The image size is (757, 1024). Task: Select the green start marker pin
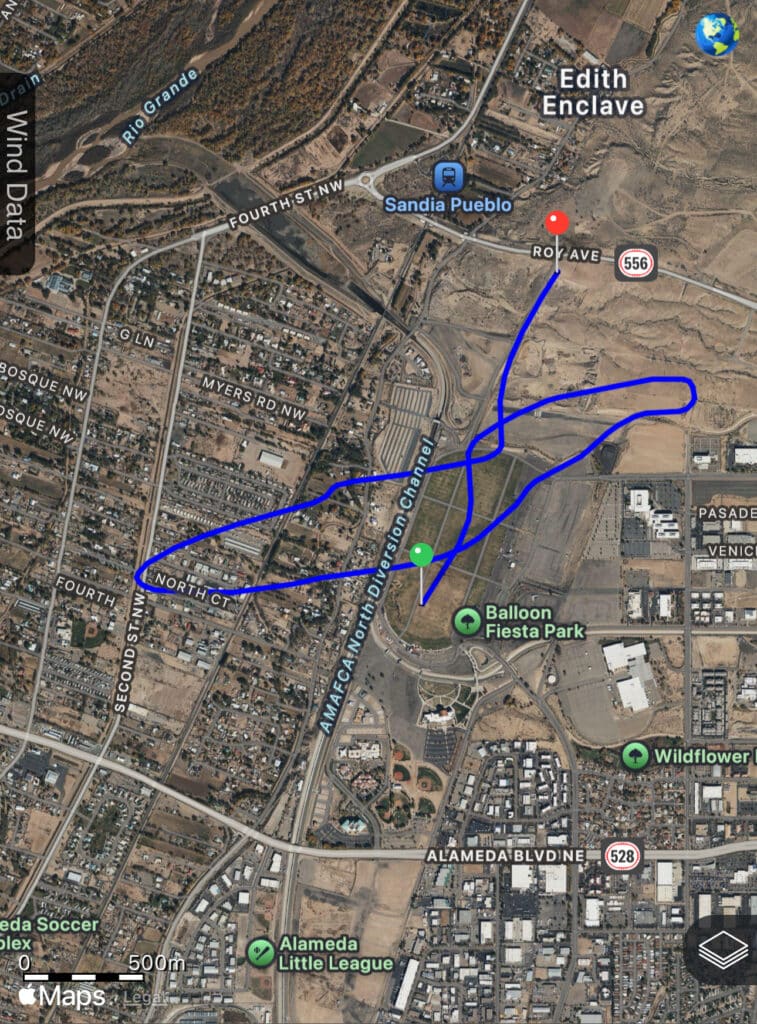pyautogui.click(x=422, y=554)
